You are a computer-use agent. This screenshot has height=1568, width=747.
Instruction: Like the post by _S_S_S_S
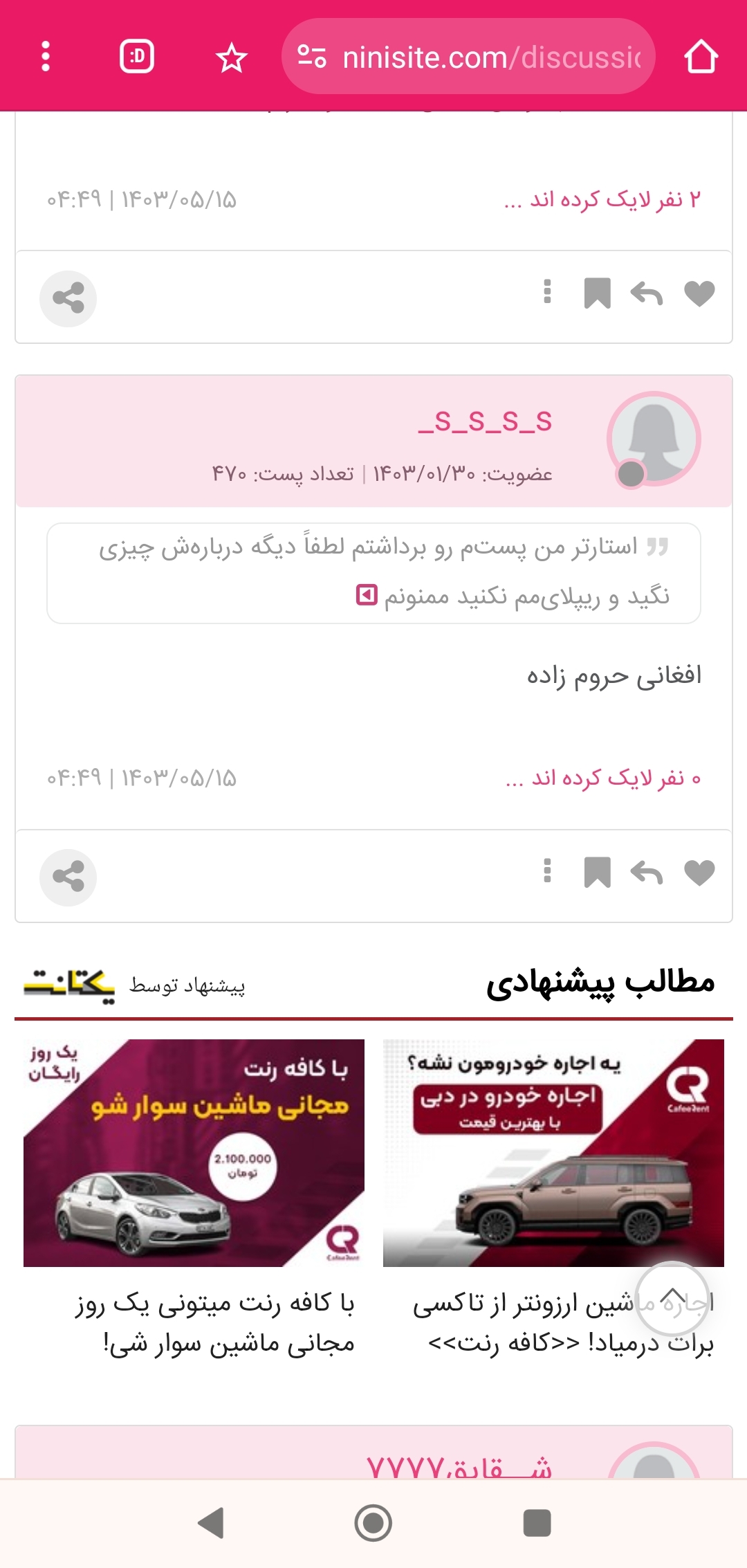point(699,873)
